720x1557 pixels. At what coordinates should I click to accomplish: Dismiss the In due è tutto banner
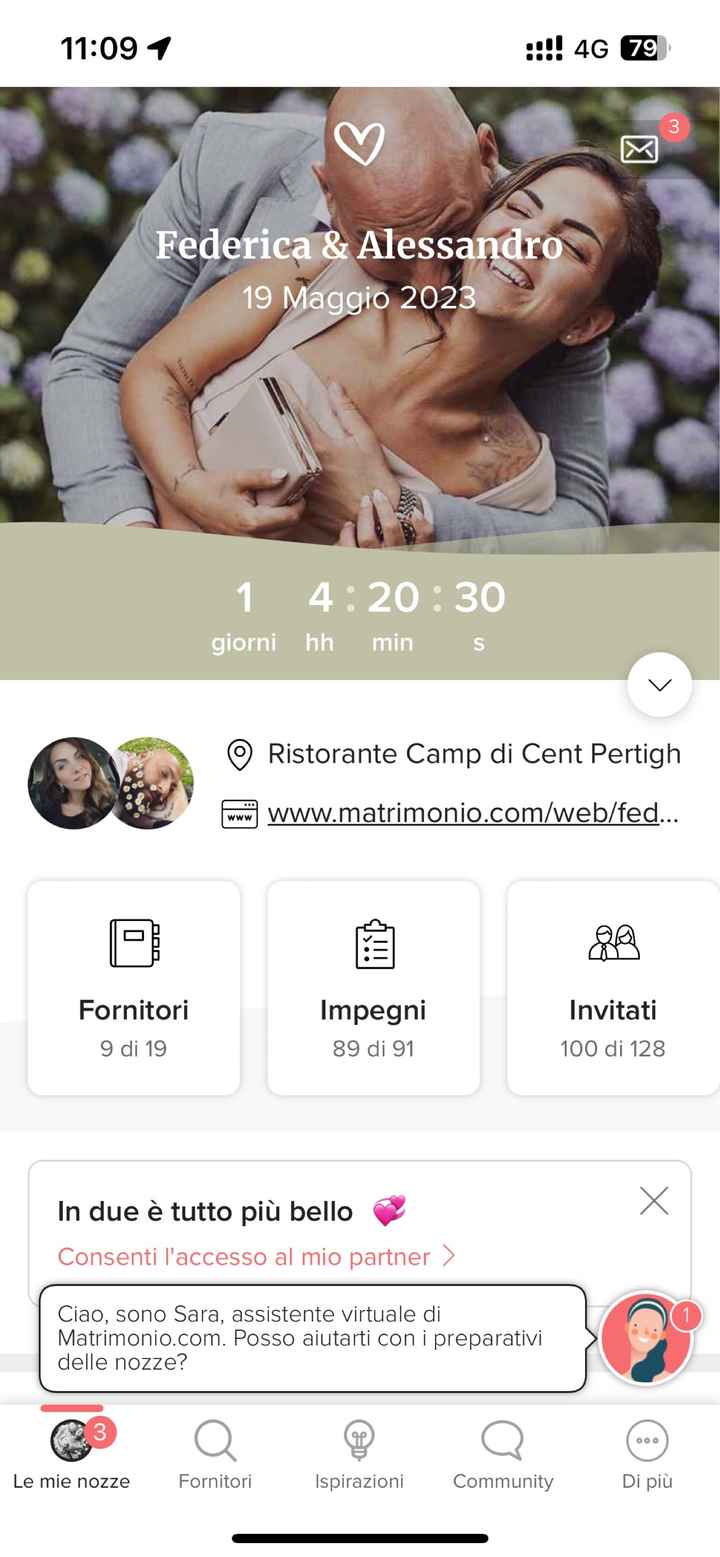tap(655, 1200)
